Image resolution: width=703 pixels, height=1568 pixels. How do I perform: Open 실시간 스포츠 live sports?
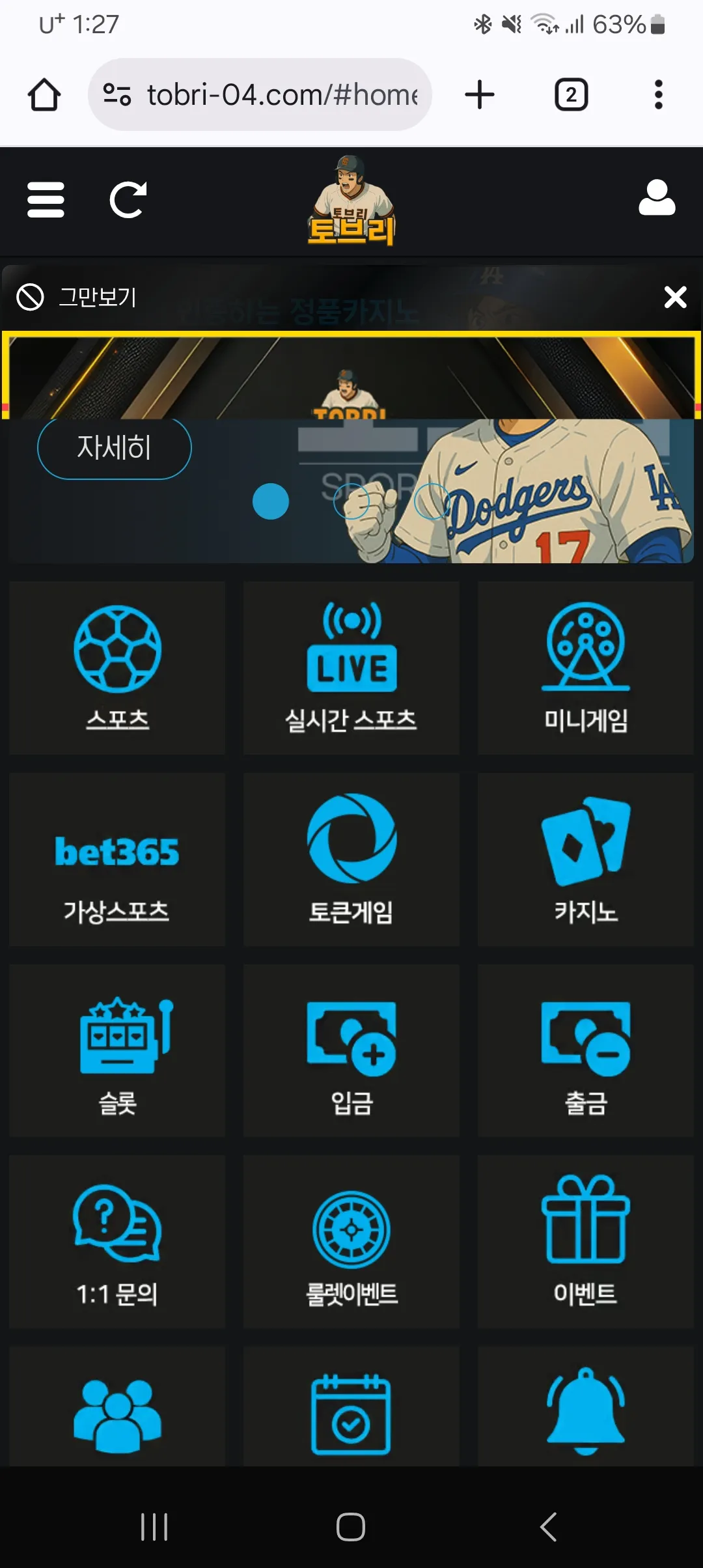coord(351,668)
